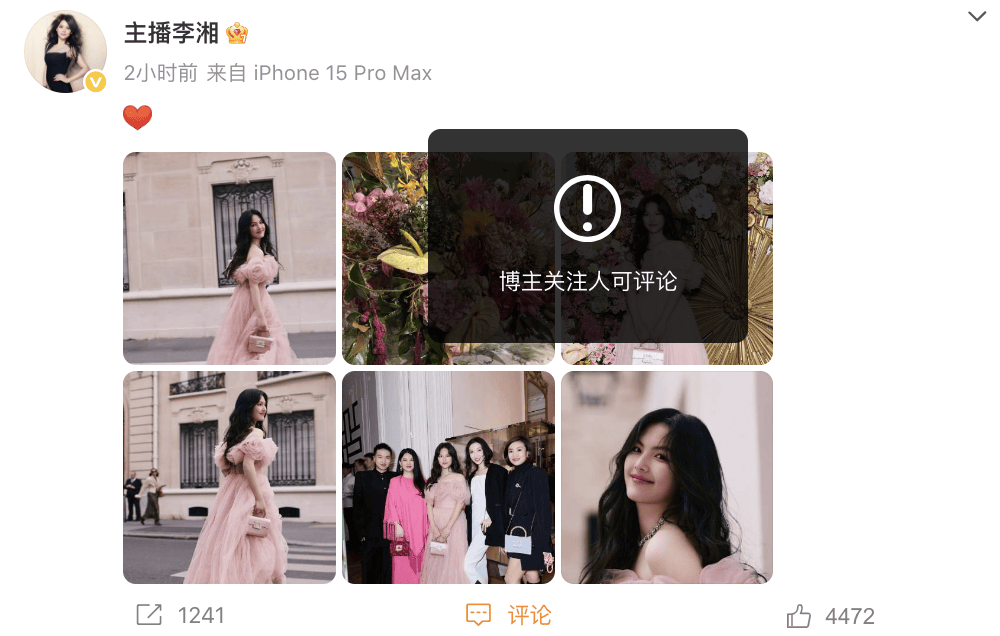1000x636 pixels.
Task: Like this post with 4472 likes
Action: point(830,616)
